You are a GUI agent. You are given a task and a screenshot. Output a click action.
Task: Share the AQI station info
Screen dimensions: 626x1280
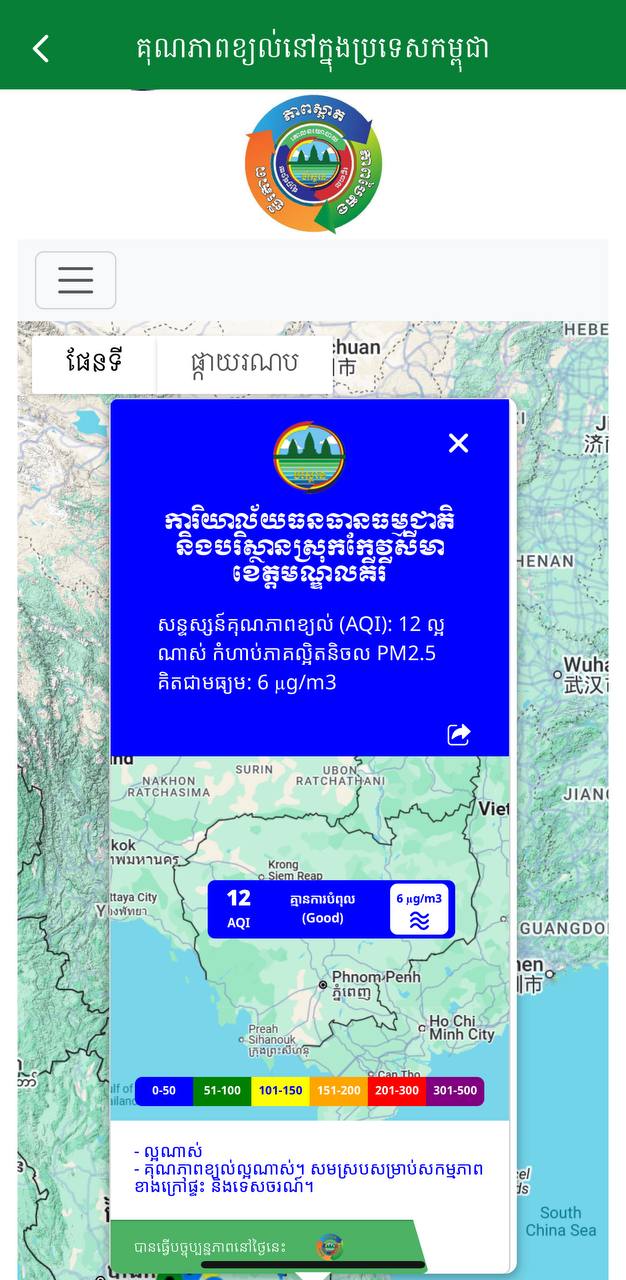pos(458,735)
